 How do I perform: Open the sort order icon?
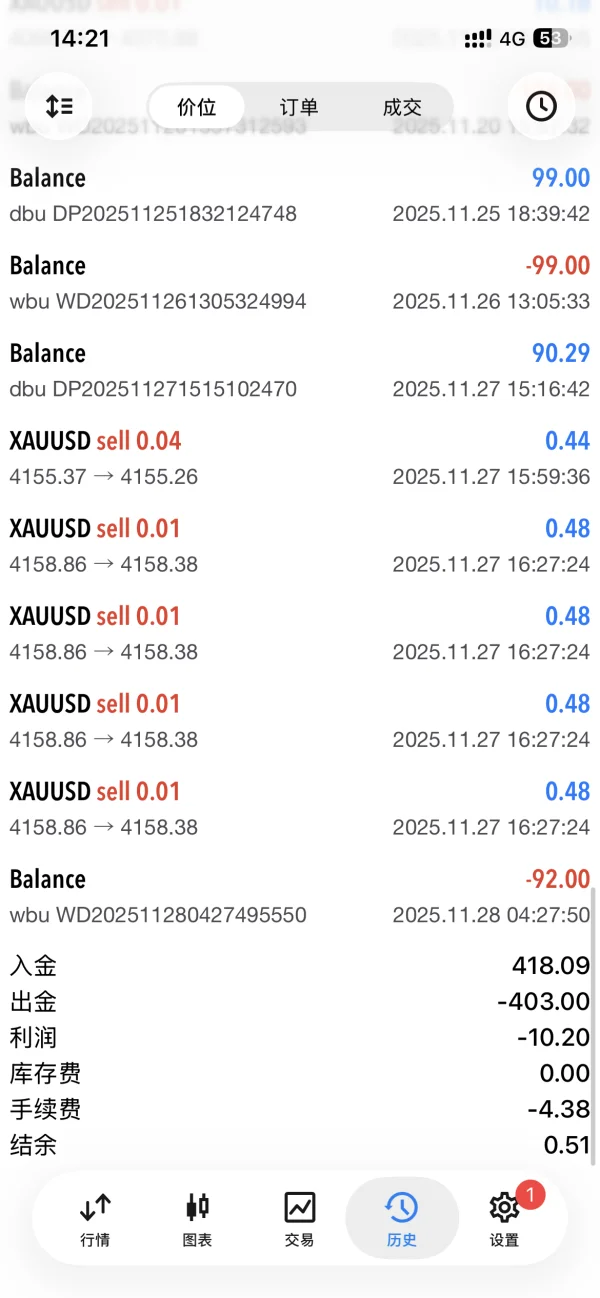59,105
